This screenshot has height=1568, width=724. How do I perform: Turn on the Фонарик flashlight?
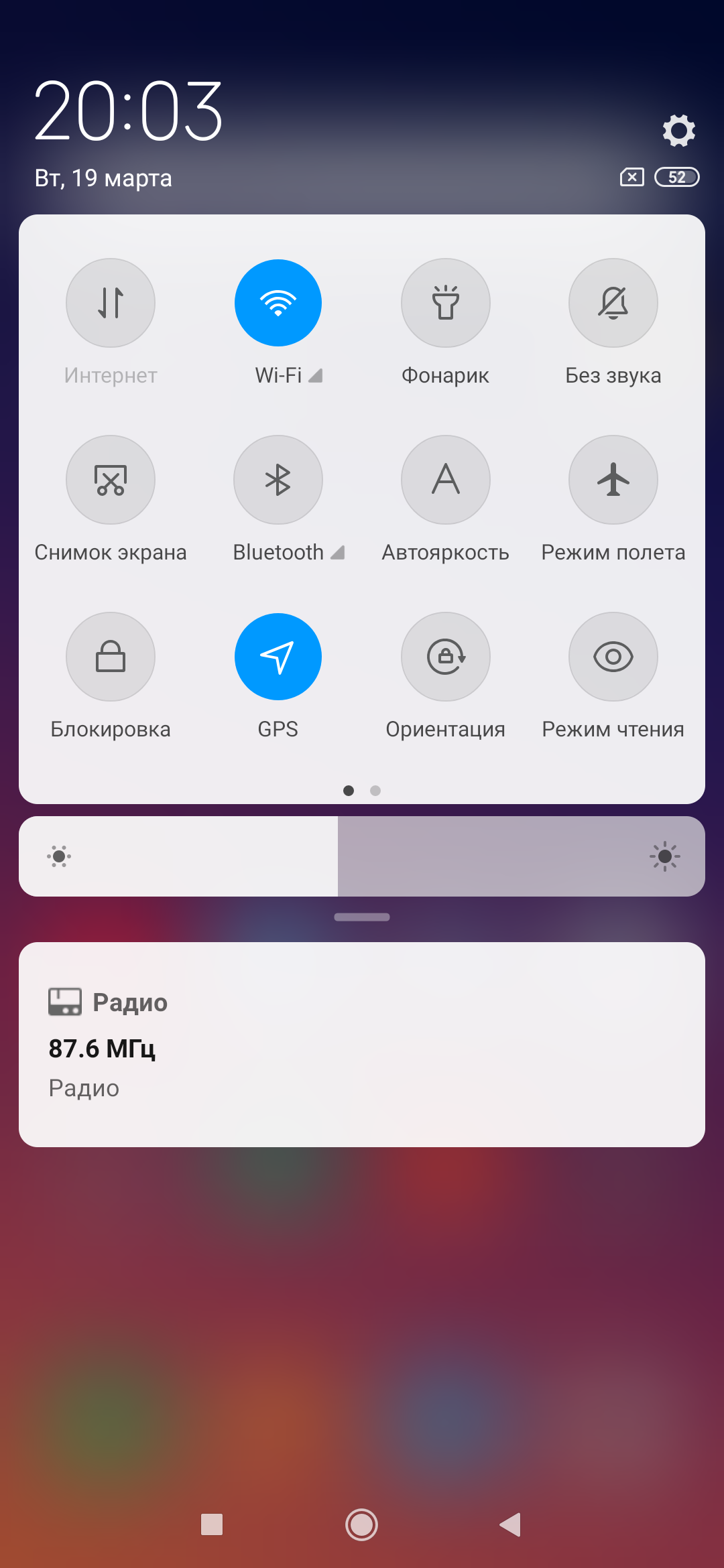click(446, 303)
